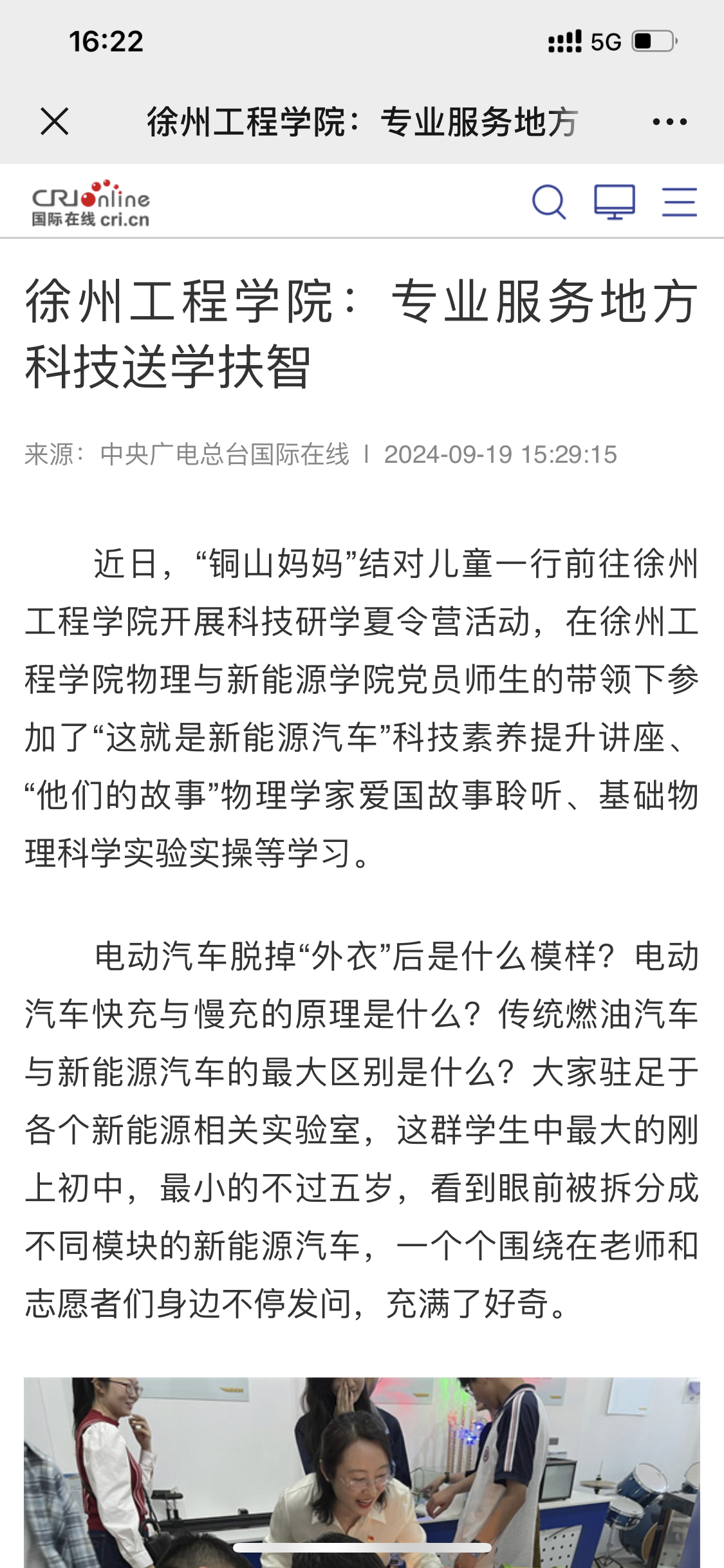The image size is (724, 1568).
Task: Switch to desktop version via monitor icon
Action: (614, 202)
